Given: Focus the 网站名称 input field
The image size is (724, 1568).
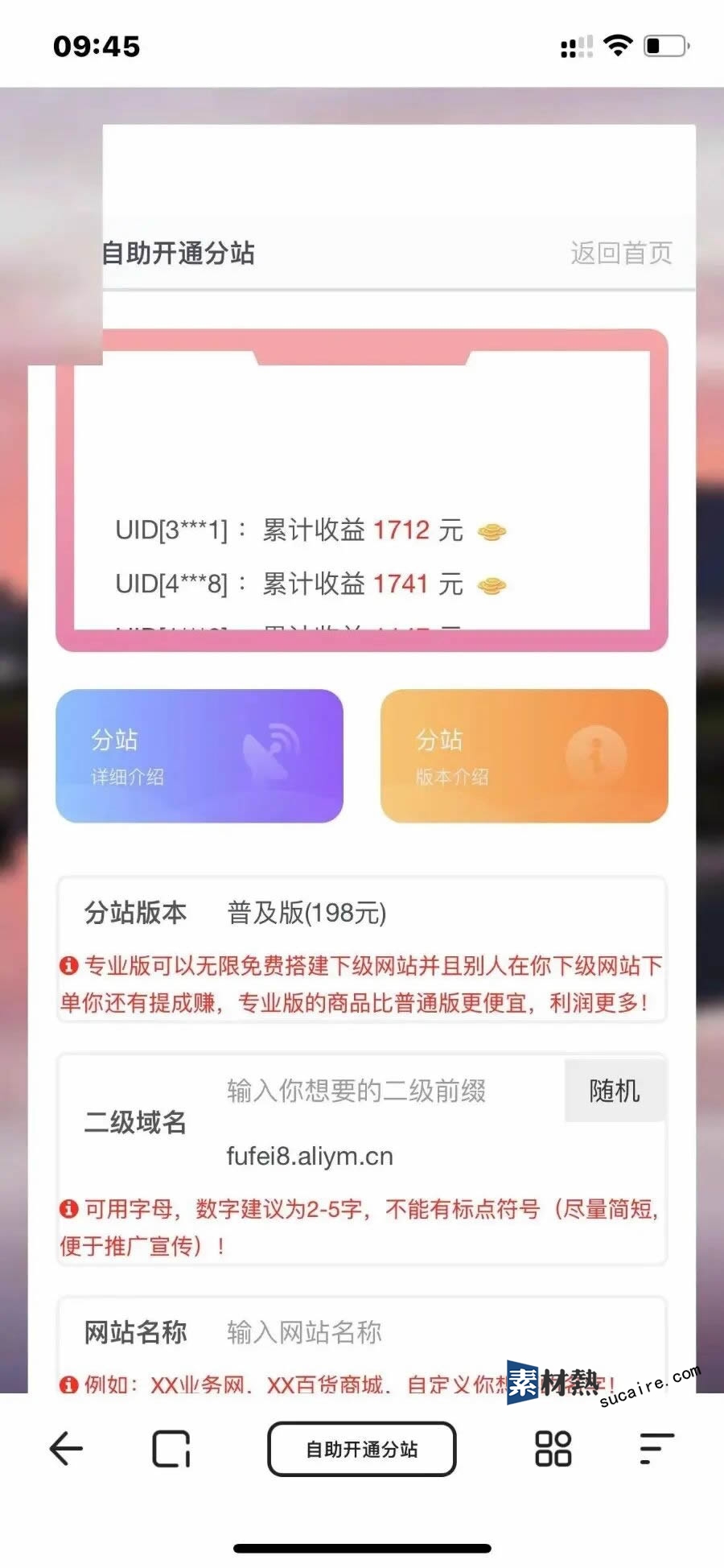Looking at the screenshot, I should 434,1332.
